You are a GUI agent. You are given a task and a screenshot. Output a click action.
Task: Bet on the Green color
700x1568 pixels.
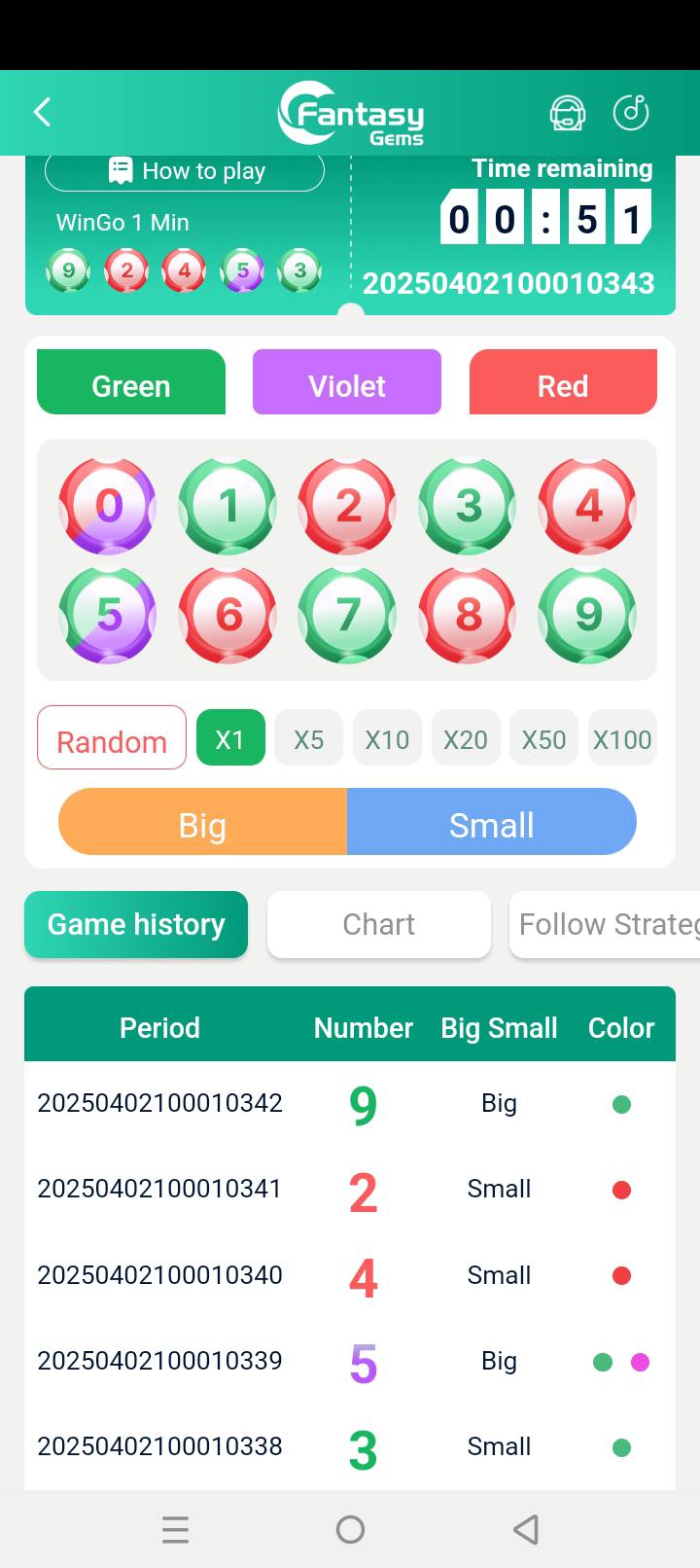click(x=131, y=384)
